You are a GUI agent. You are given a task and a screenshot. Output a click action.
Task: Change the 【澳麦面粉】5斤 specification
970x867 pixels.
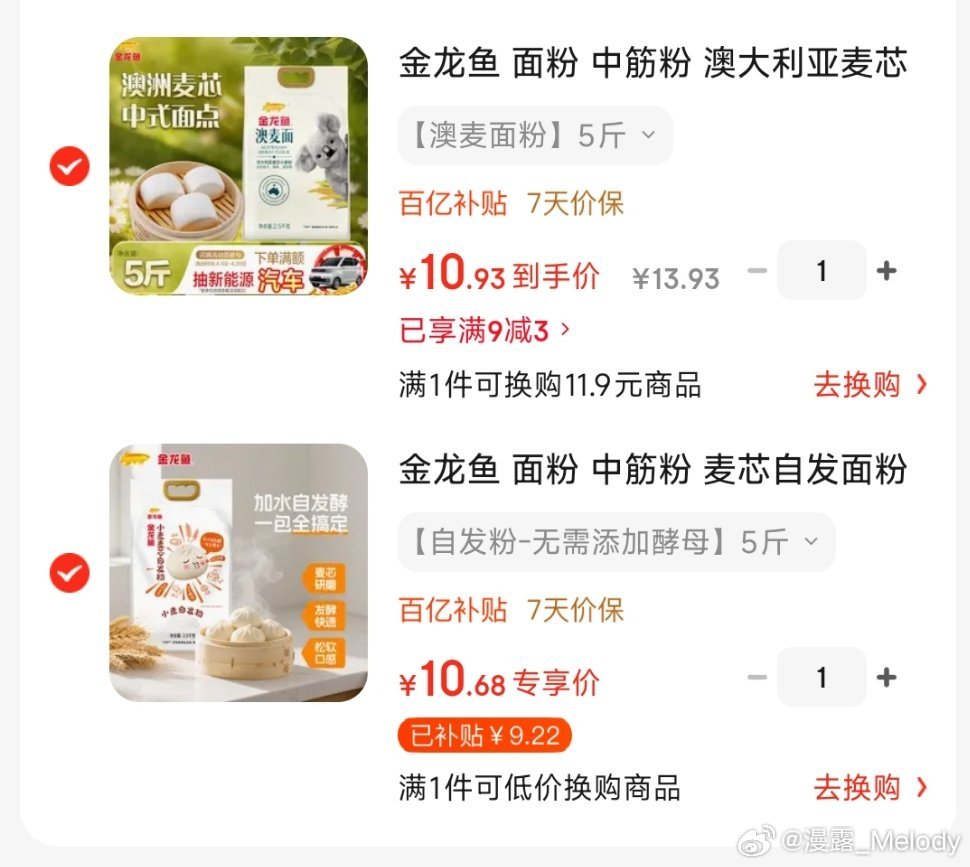coord(534,135)
